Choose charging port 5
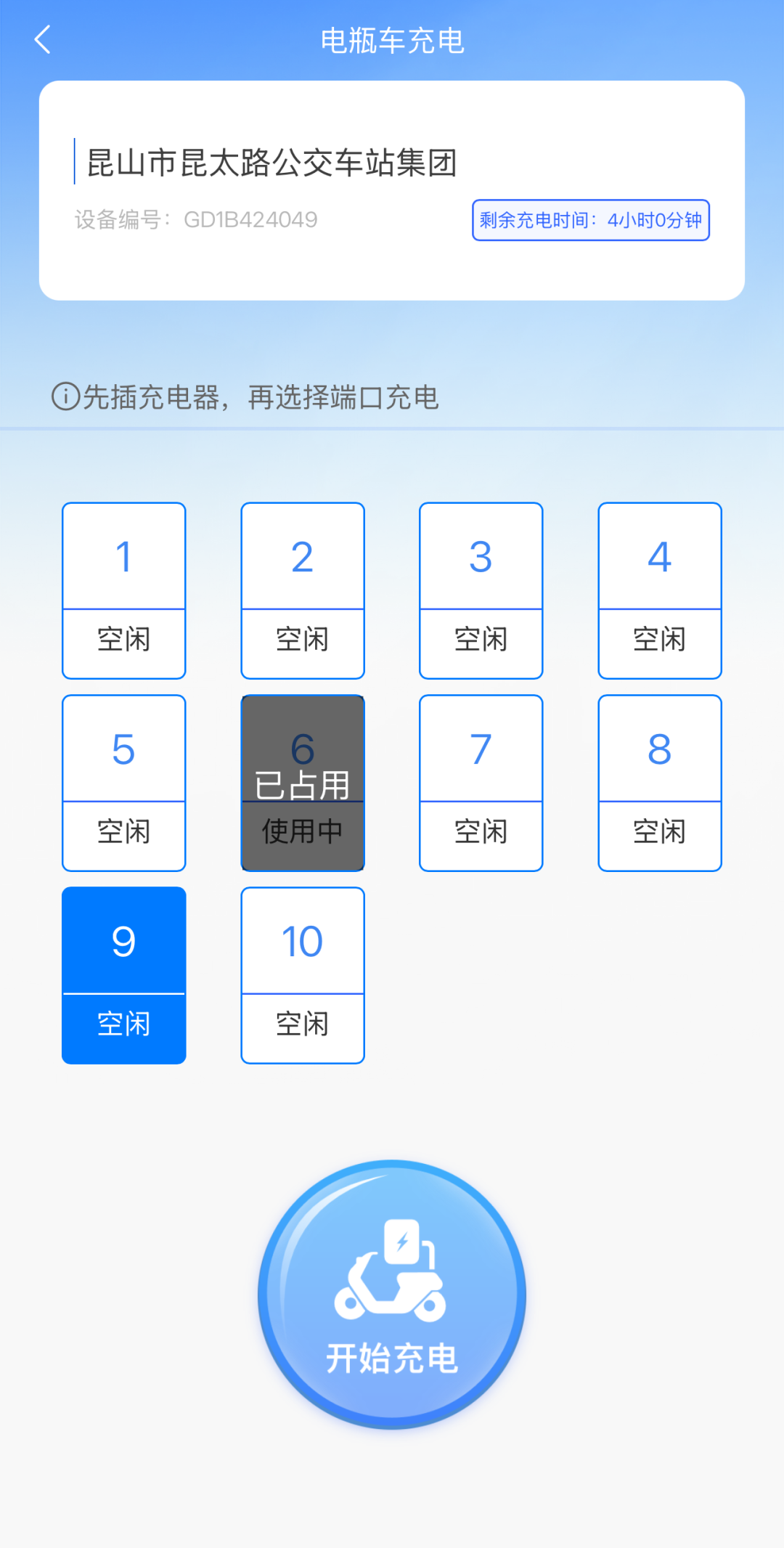 click(x=124, y=783)
